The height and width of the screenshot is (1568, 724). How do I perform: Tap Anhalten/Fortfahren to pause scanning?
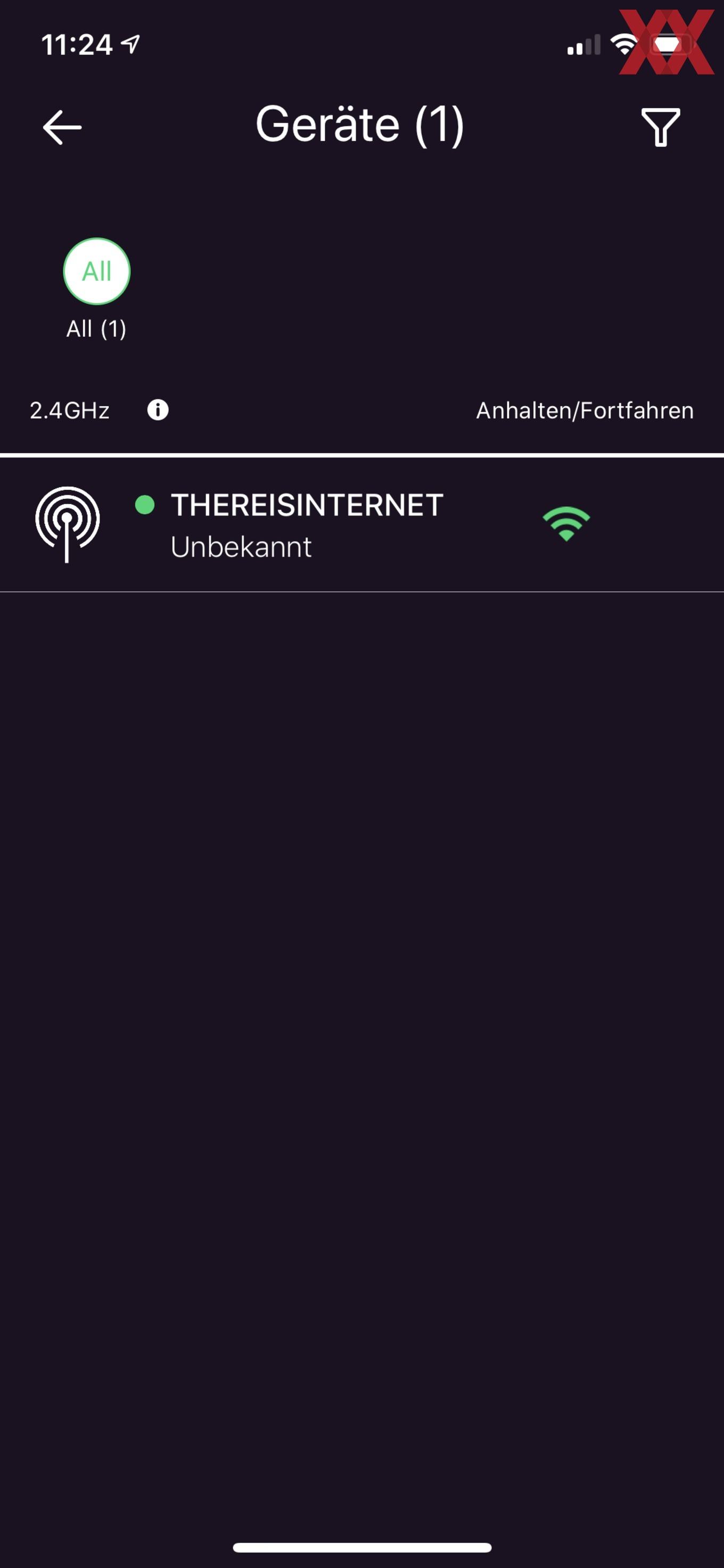585,411
